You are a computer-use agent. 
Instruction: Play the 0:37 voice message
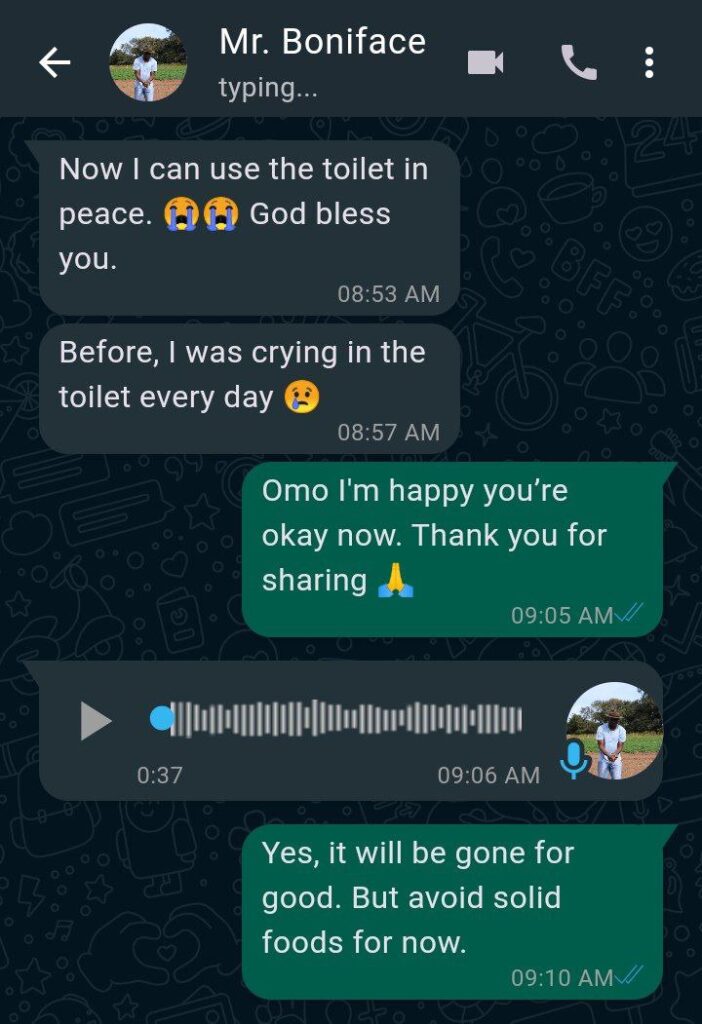[x=95, y=720]
